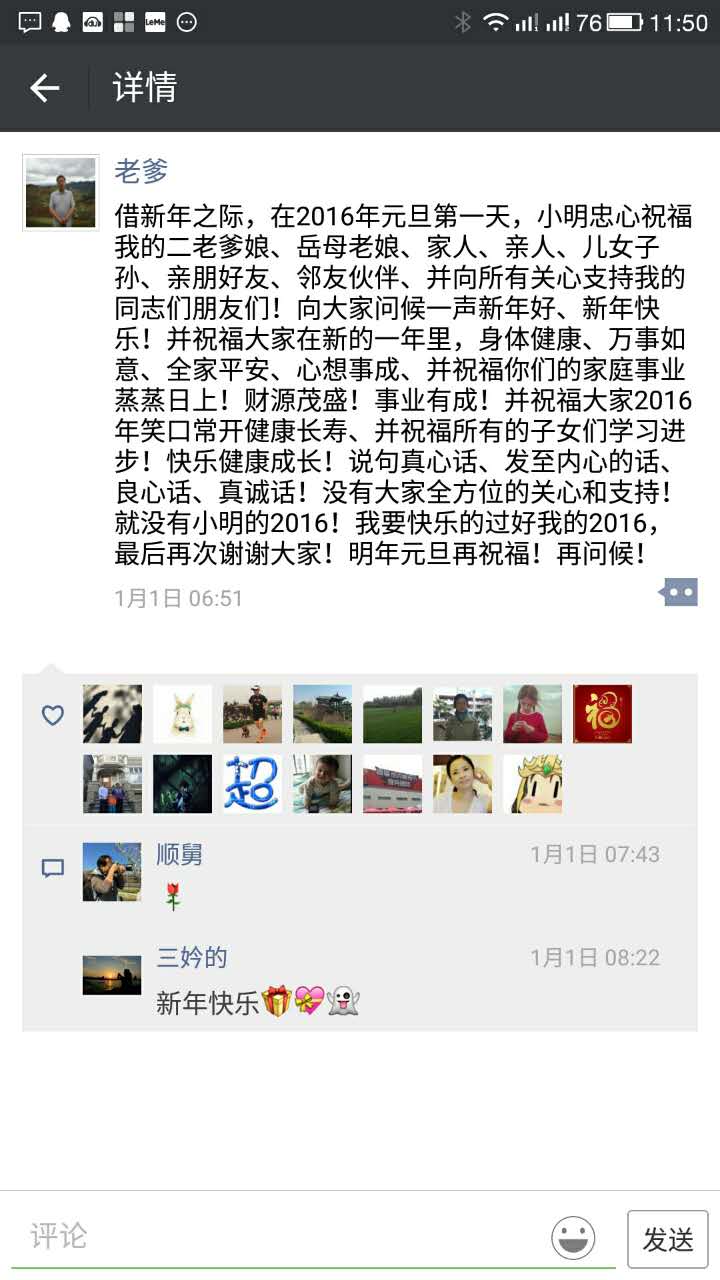The image size is (720, 1280).
Task: Go back from the 详情 page
Action: pyautogui.click(x=45, y=88)
